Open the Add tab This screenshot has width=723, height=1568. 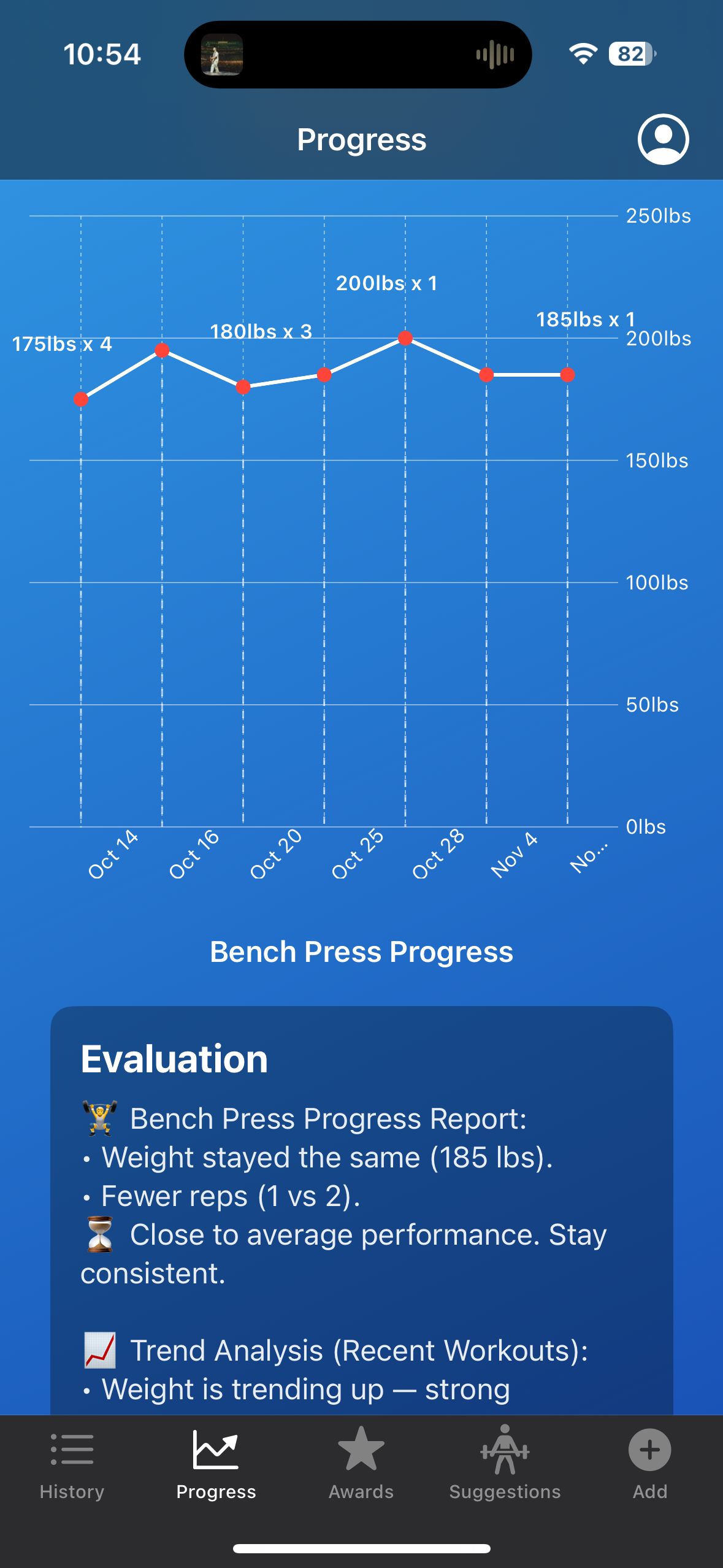pyautogui.click(x=649, y=1463)
